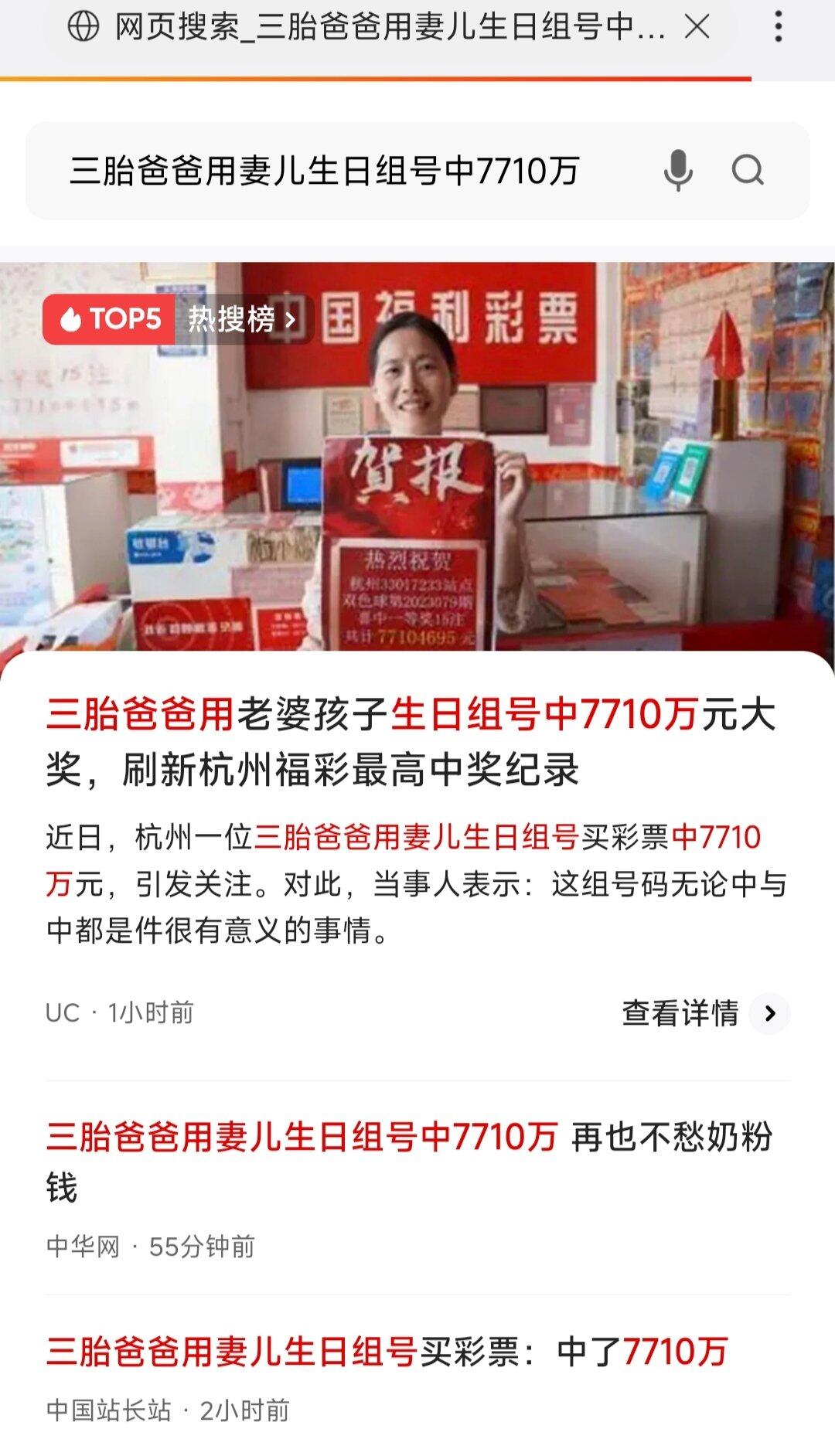Start voice search with the microphone
This screenshot has width=835, height=1456.
678,171
